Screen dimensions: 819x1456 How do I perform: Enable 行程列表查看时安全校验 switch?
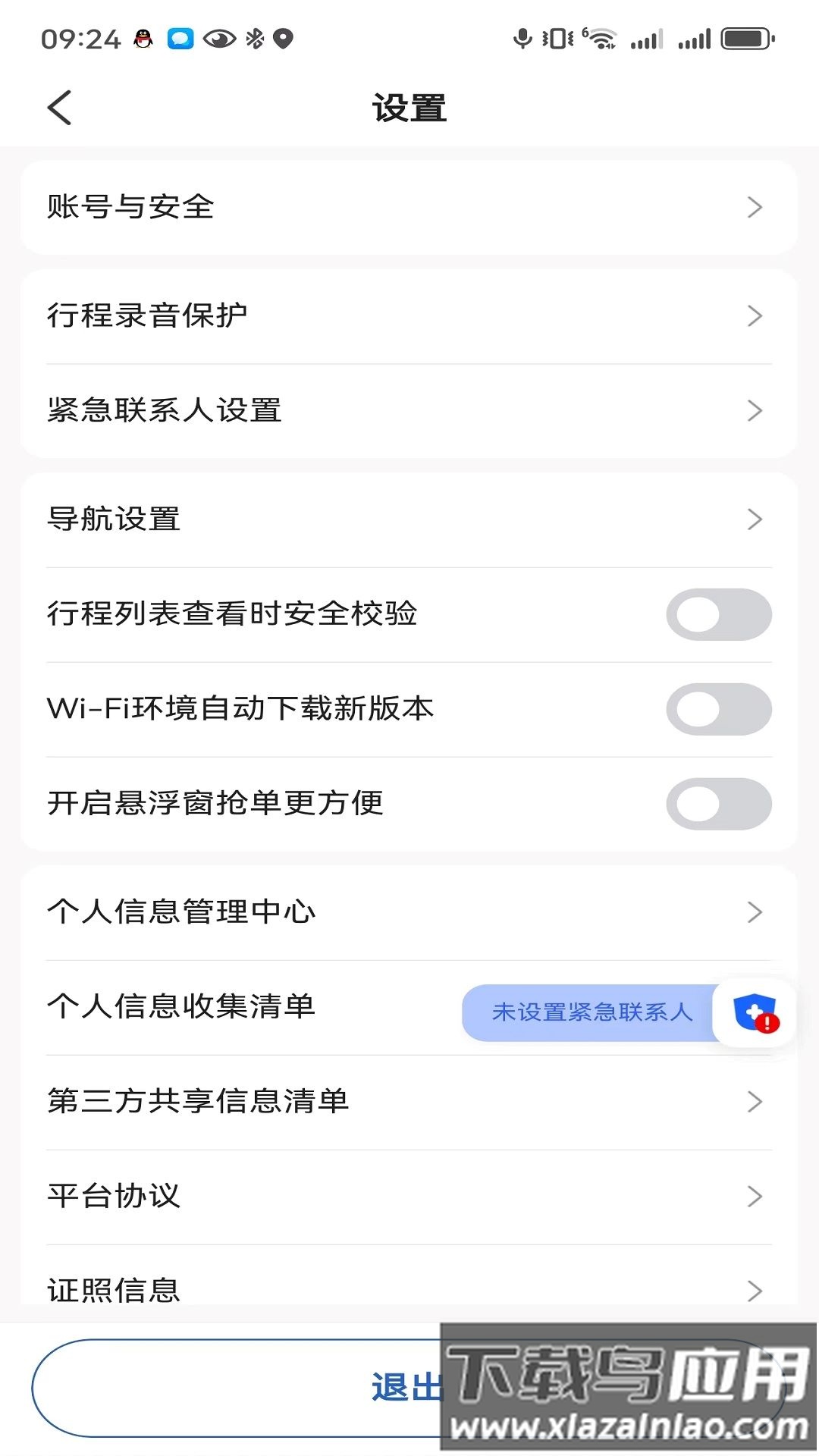pyautogui.click(x=719, y=614)
